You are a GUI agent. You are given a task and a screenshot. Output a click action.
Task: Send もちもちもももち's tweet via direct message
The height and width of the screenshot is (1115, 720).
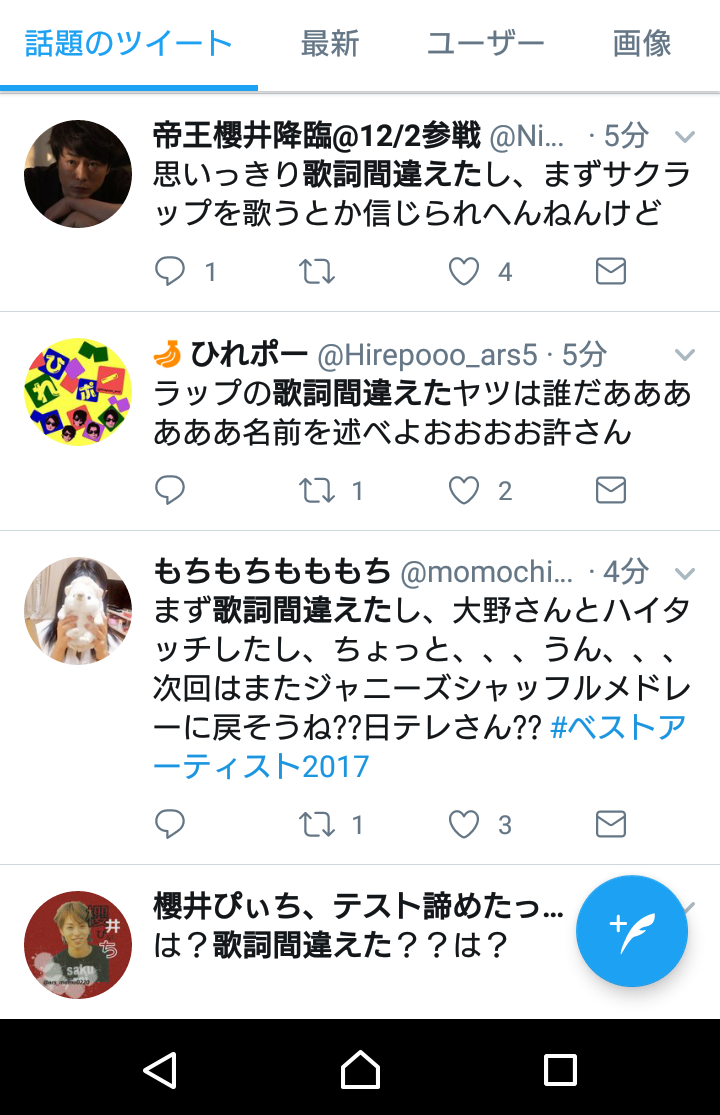pyautogui.click(x=611, y=824)
